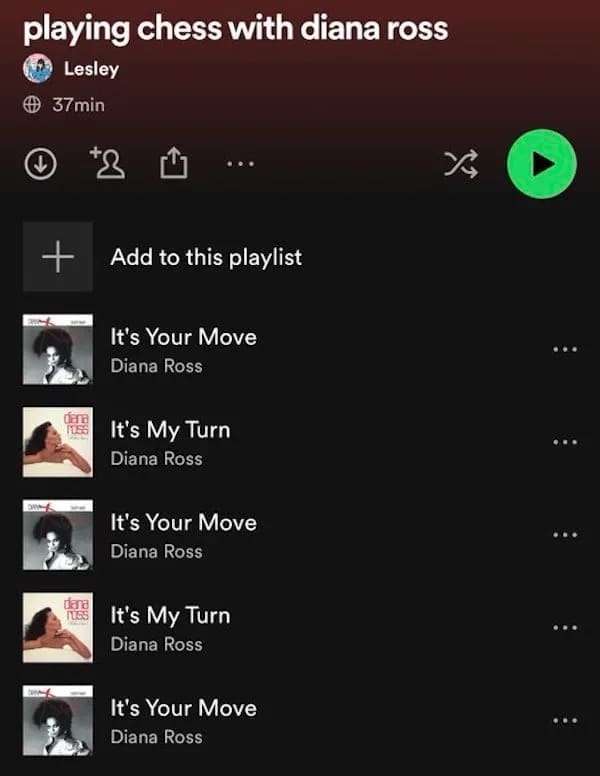Open options for the last It's Your Move track
This screenshot has height=776, width=600.
click(564, 720)
